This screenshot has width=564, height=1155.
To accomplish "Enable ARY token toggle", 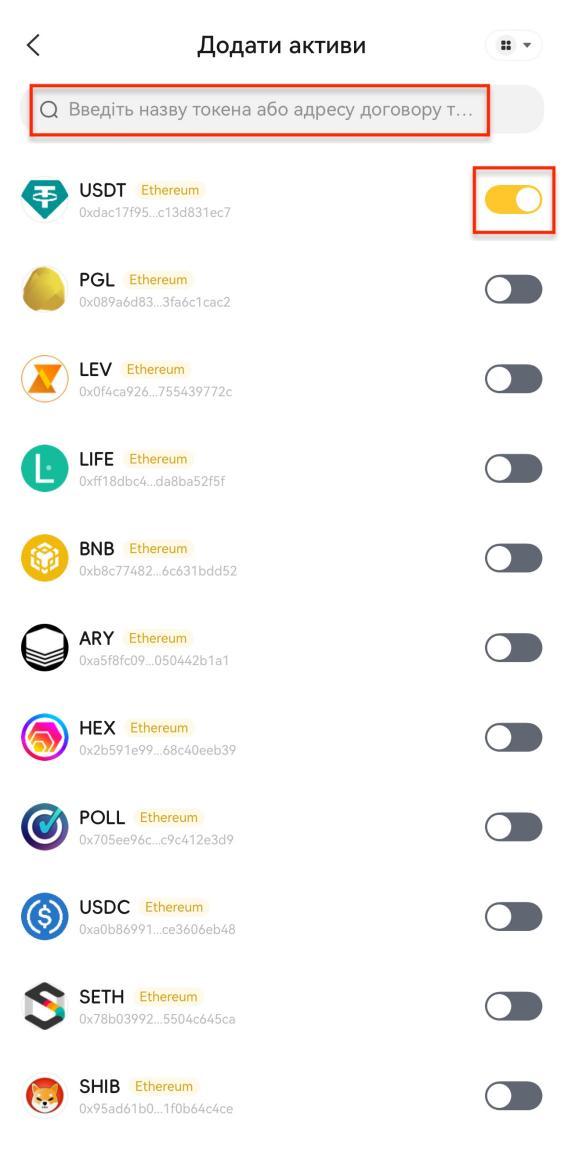I will tap(513, 648).
